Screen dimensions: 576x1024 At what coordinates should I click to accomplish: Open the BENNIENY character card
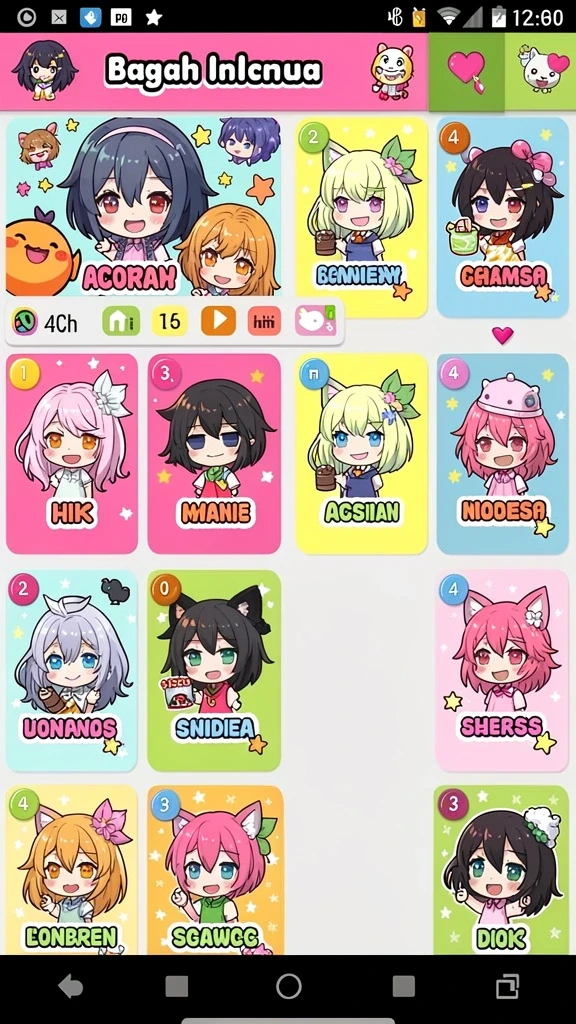pos(361,217)
